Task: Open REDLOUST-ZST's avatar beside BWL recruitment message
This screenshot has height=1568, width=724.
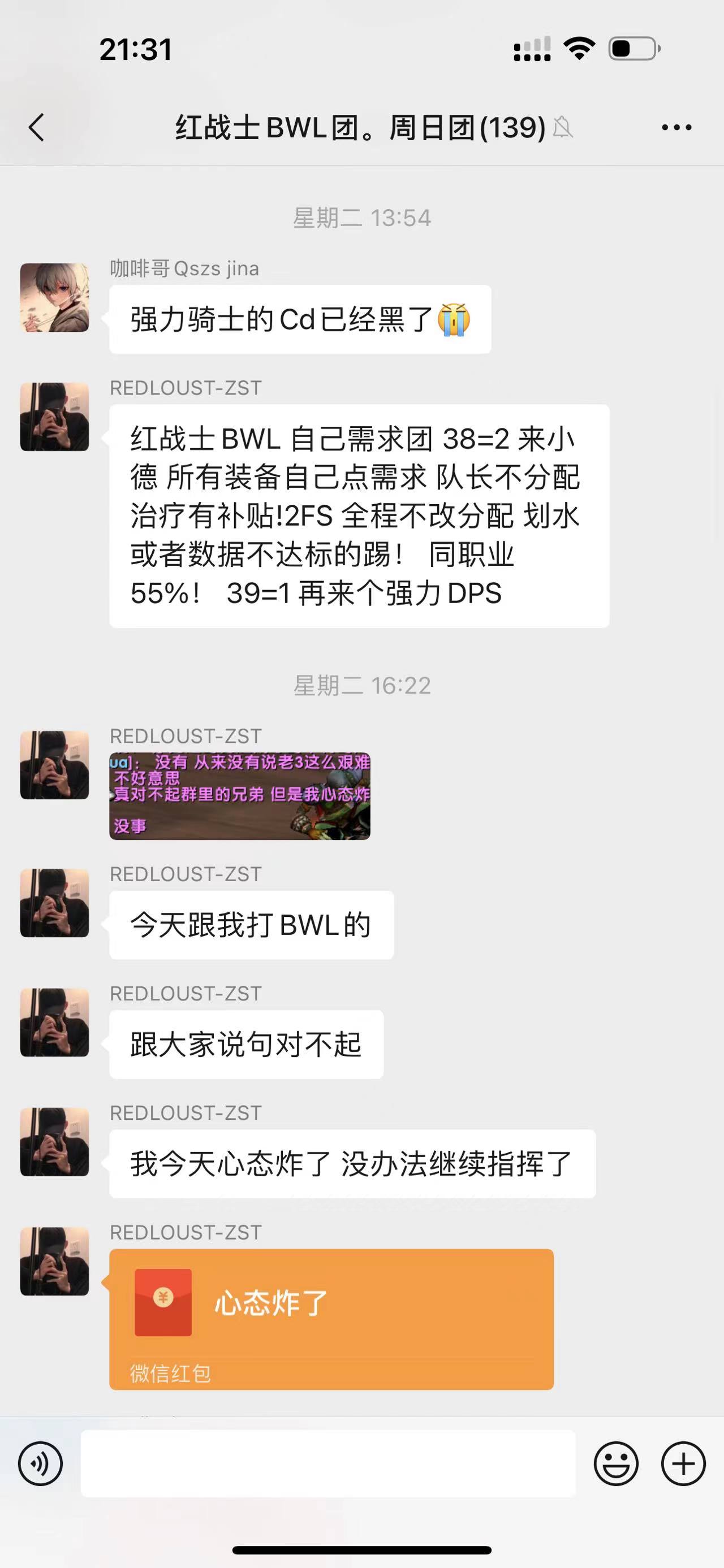Action: coord(55,417)
